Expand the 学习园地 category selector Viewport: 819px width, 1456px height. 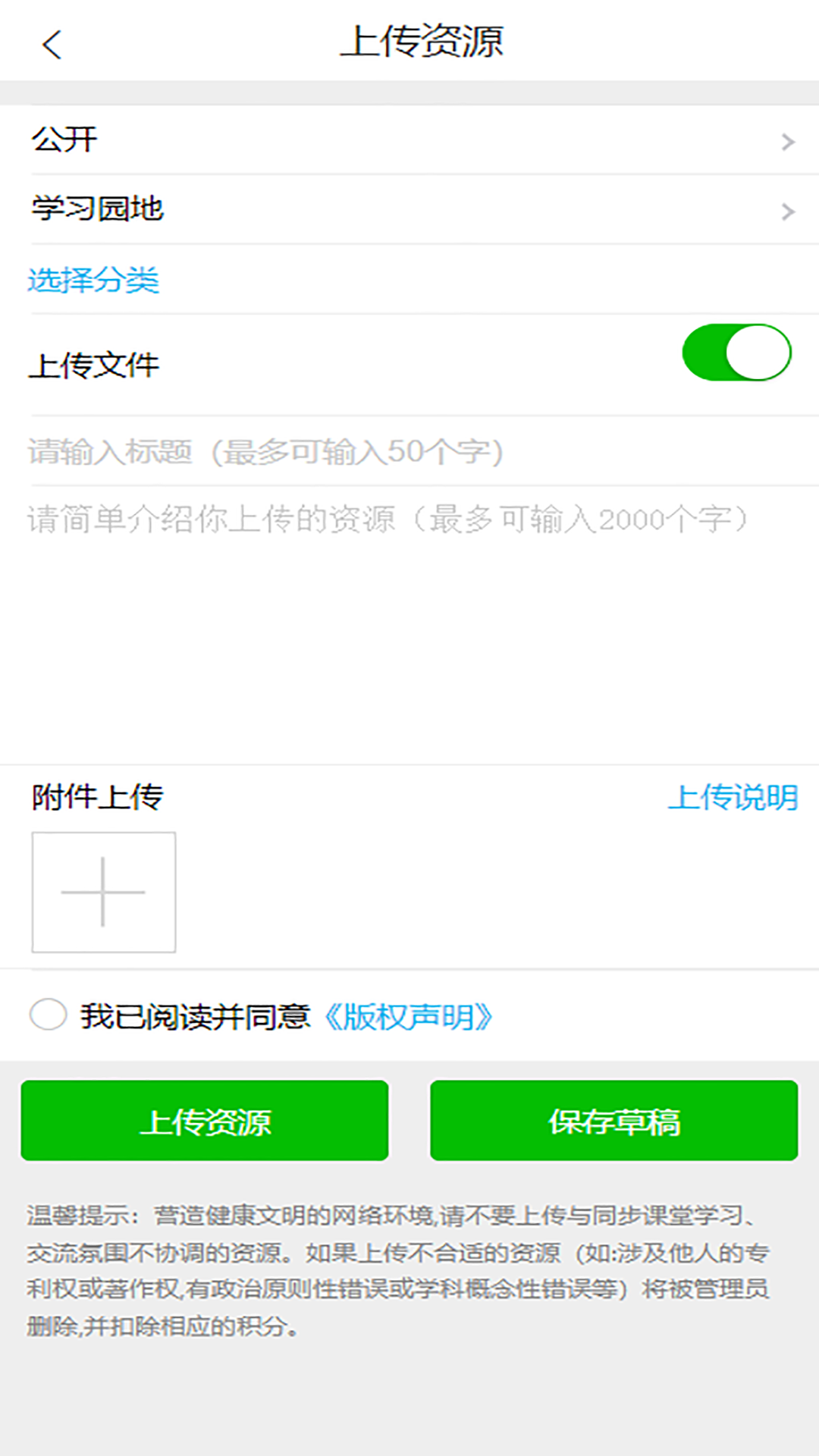coord(409,211)
